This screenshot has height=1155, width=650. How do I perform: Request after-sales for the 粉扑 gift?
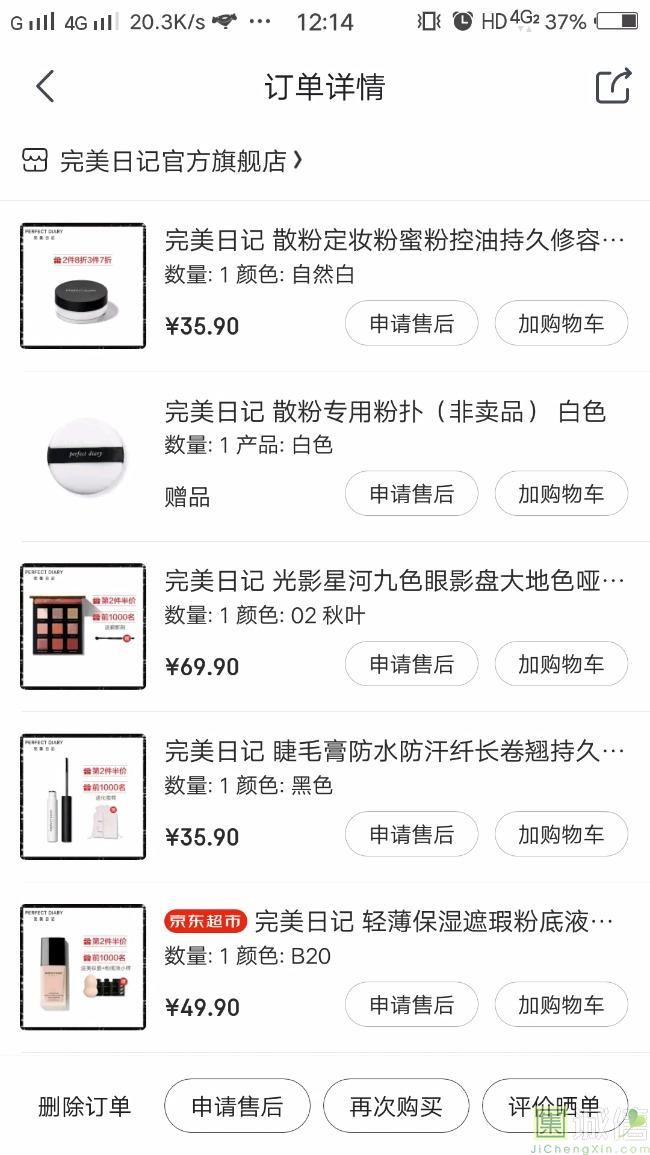[x=411, y=494]
